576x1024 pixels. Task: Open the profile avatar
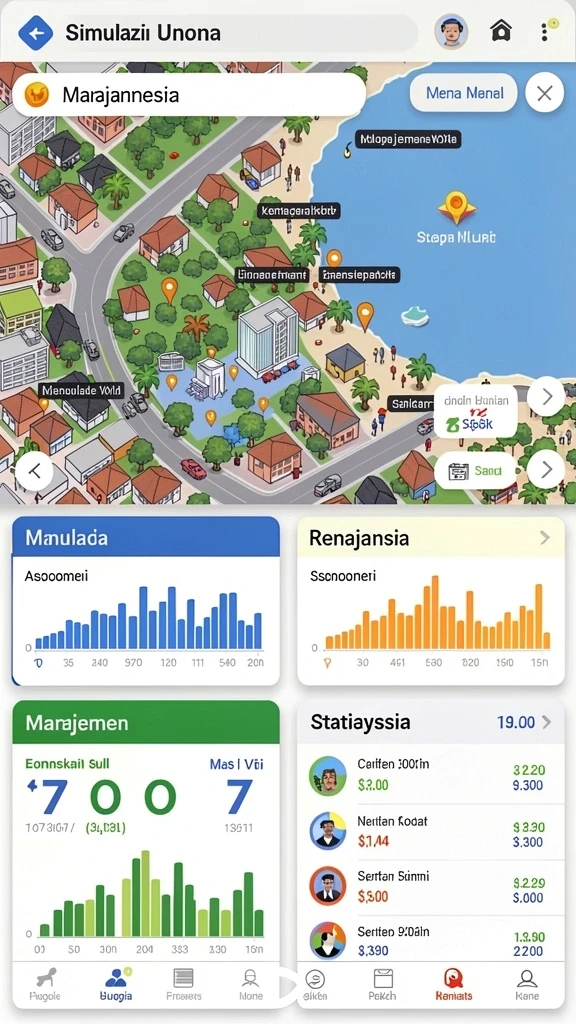pyautogui.click(x=451, y=31)
